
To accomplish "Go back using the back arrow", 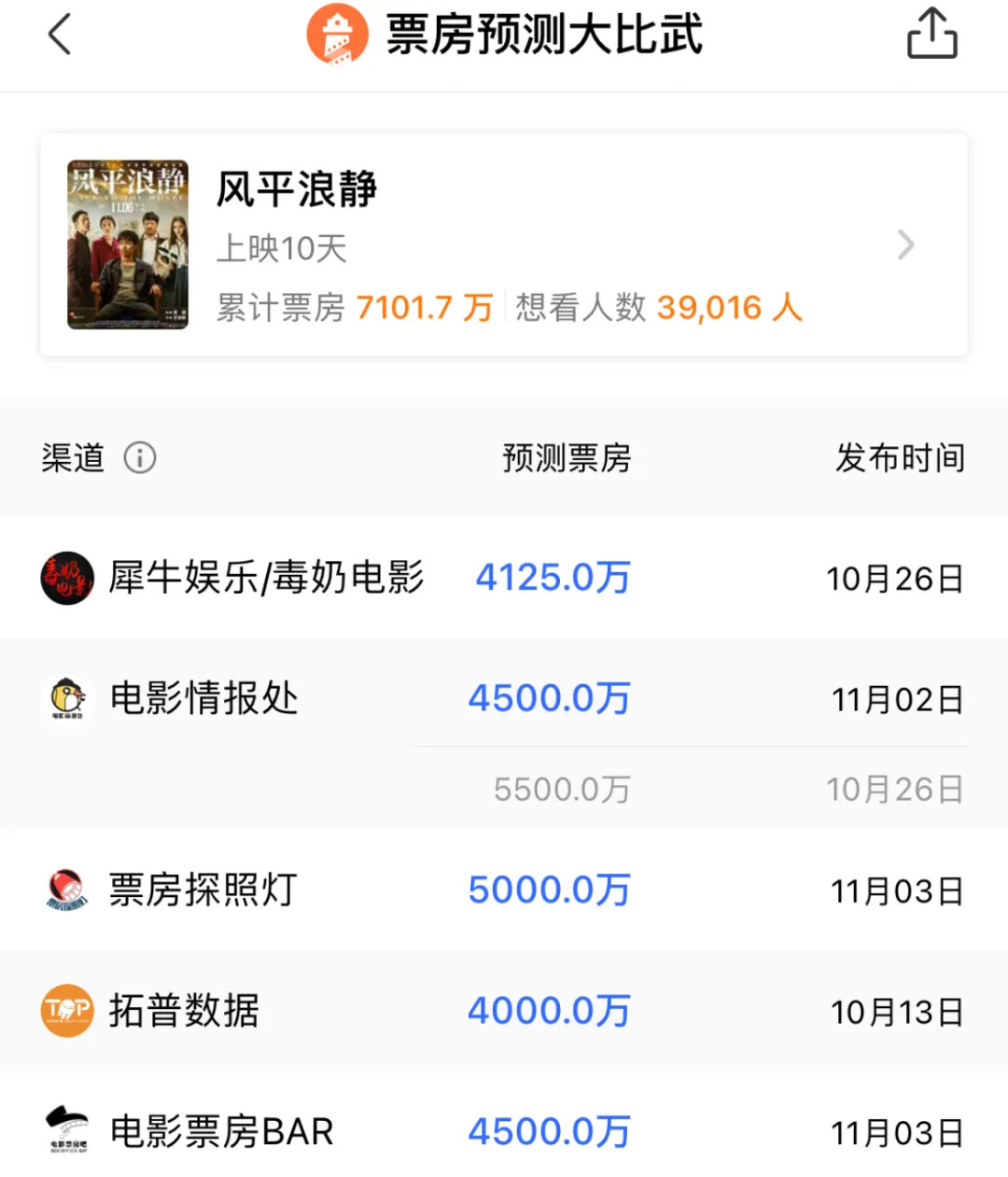I will coord(60,35).
